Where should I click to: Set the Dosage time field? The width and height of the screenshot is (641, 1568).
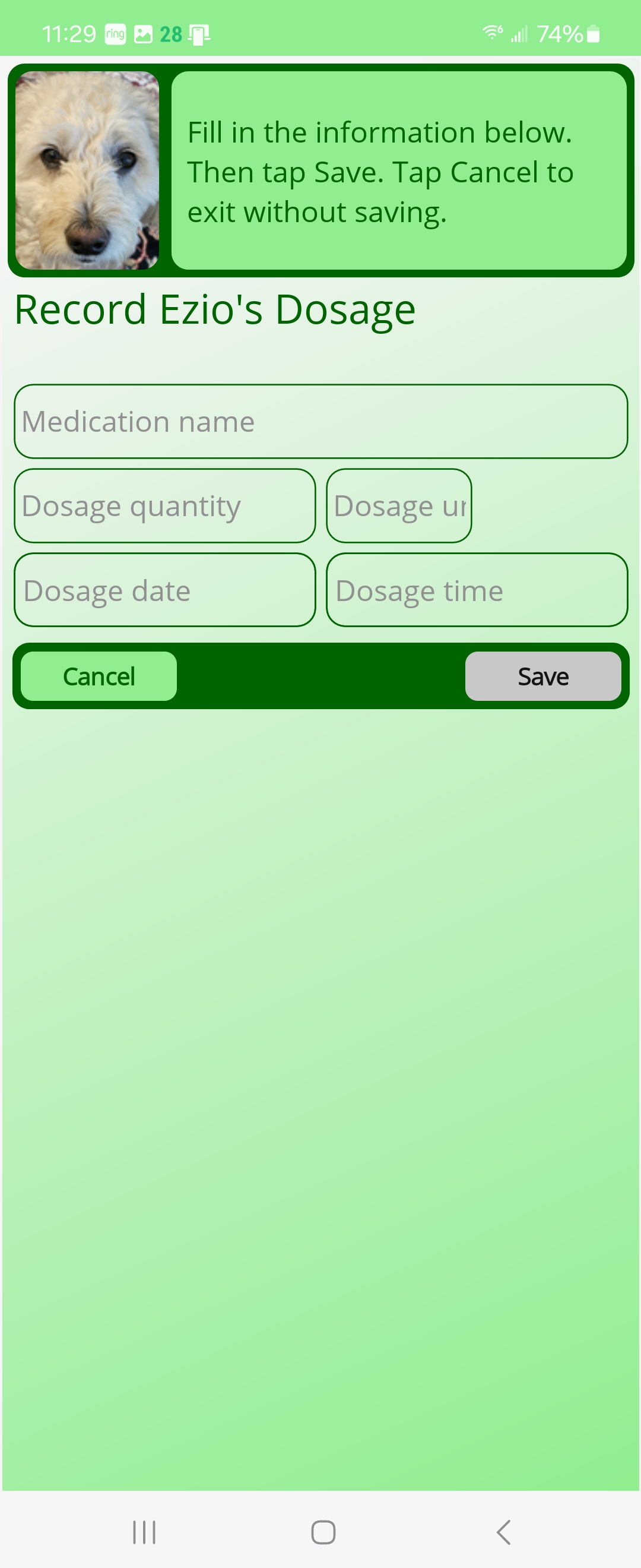(477, 590)
